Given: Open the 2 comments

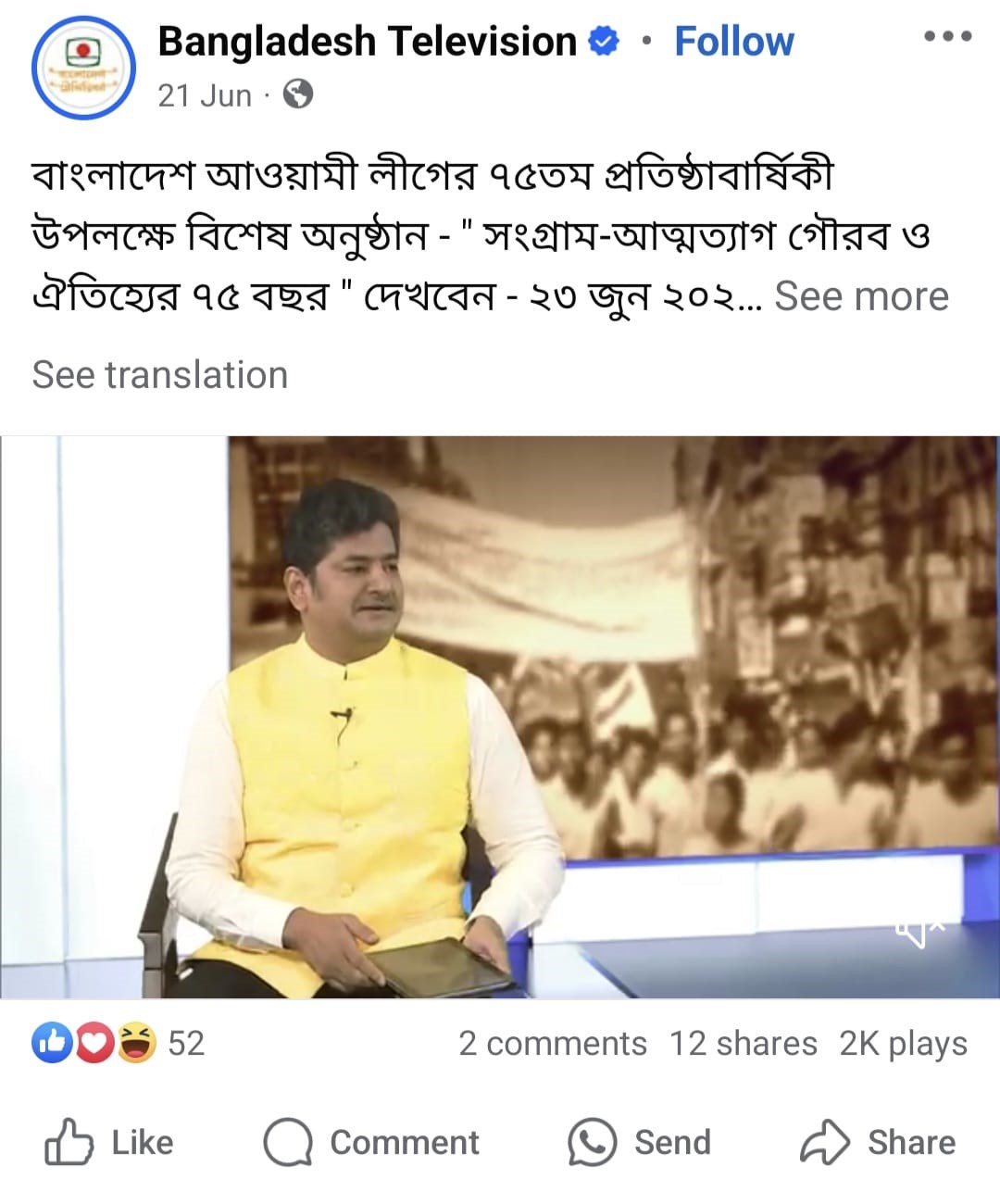Looking at the screenshot, I should point(553,1044).
